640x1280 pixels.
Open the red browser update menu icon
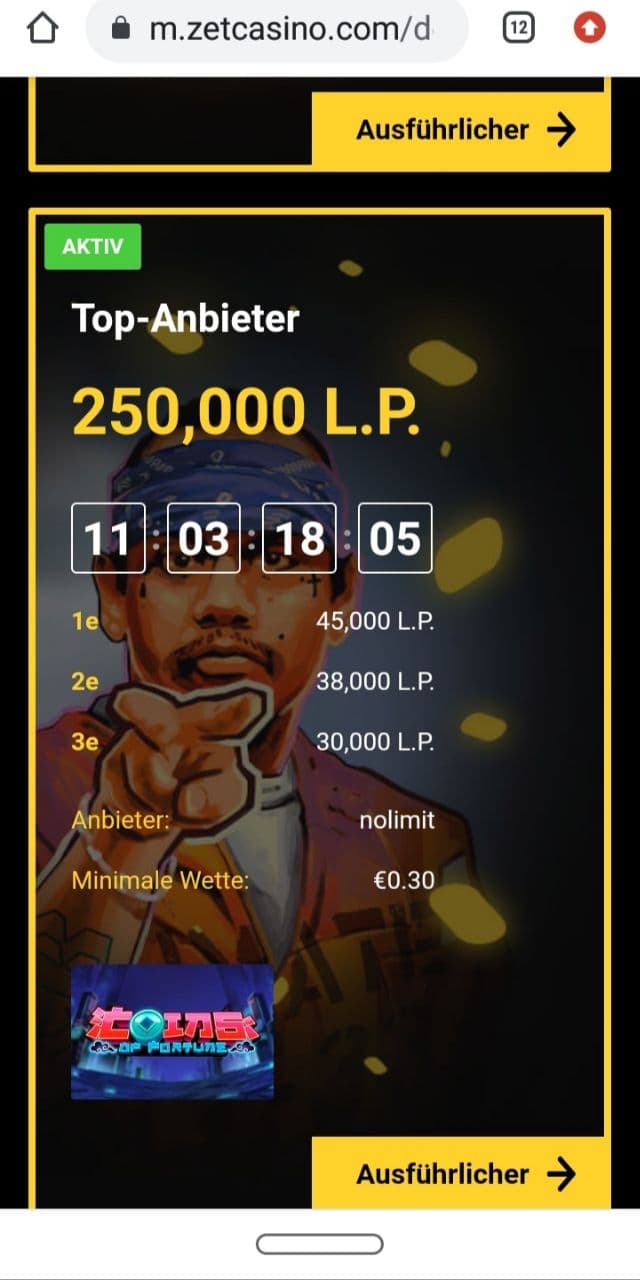[590, 29]
